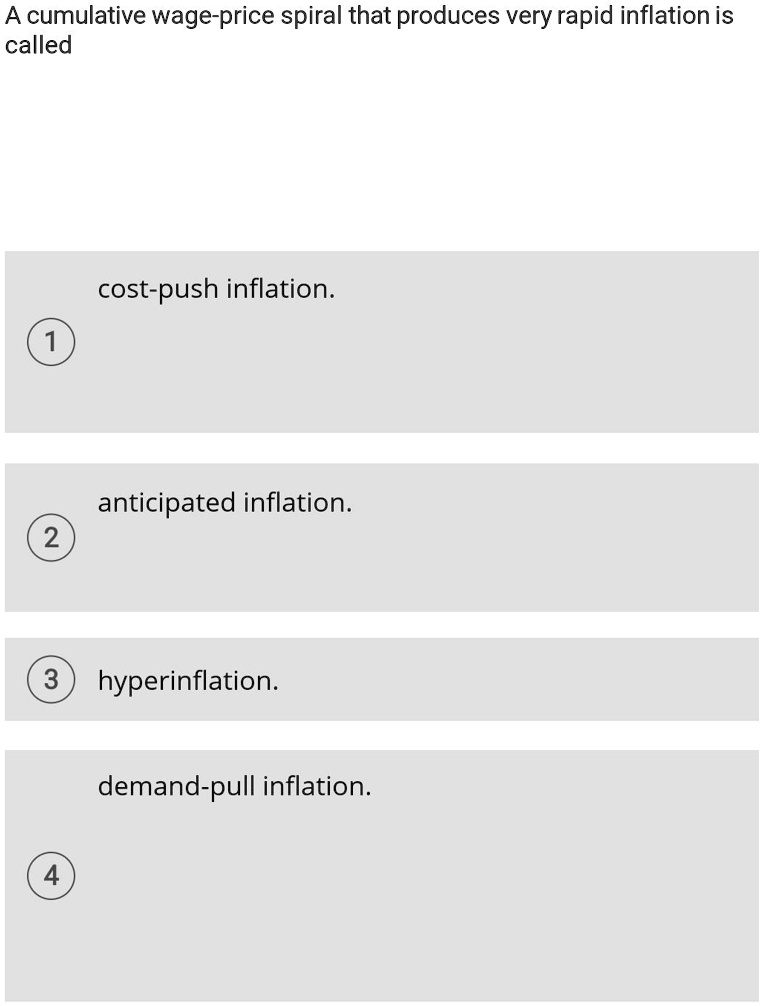Choose the 'anticipated inflation.' answer
Screen dimensions: 763x1006
[223, 502]
